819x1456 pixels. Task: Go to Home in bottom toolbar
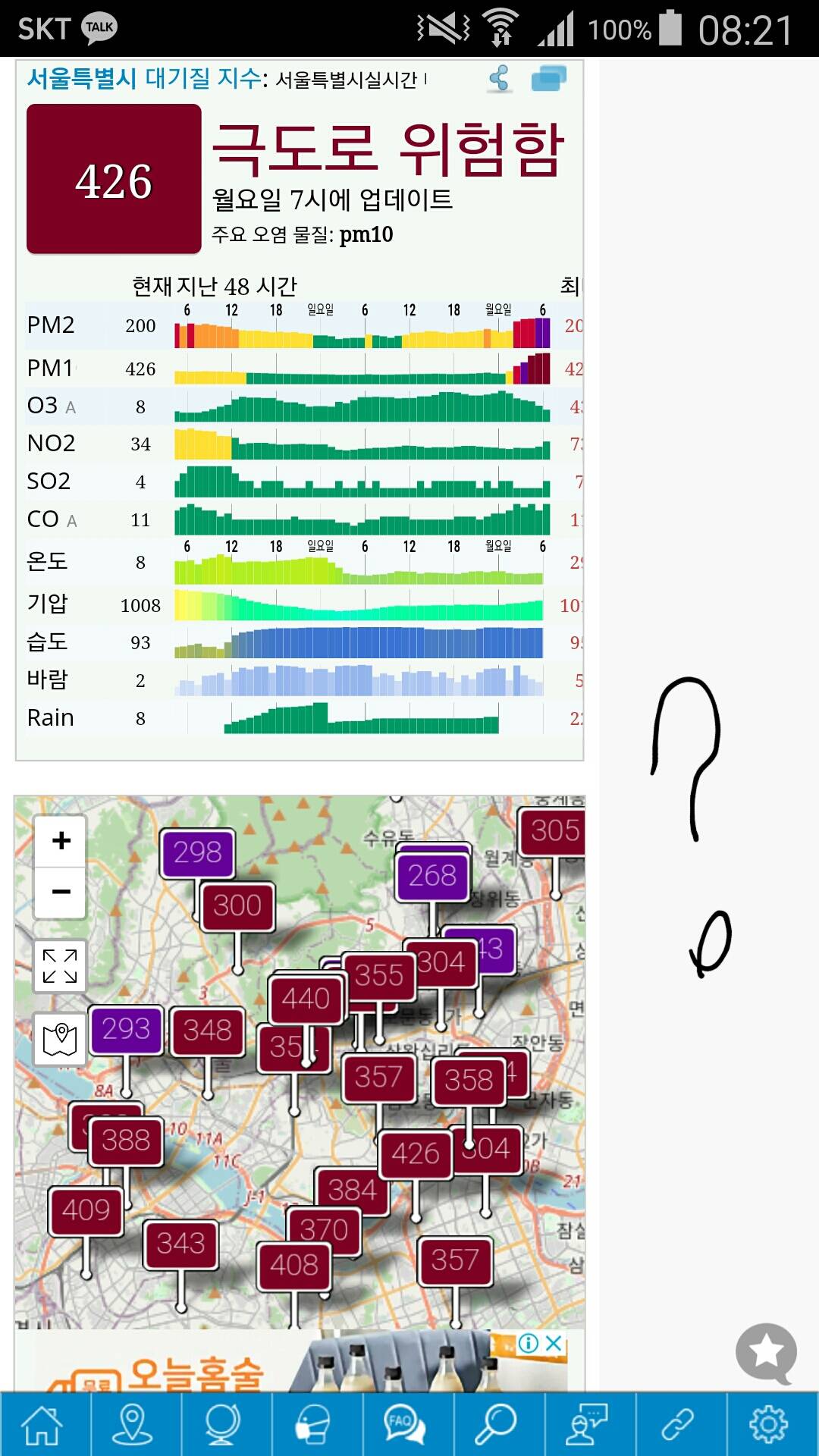pyautogui.click(x=44, y=1425)
